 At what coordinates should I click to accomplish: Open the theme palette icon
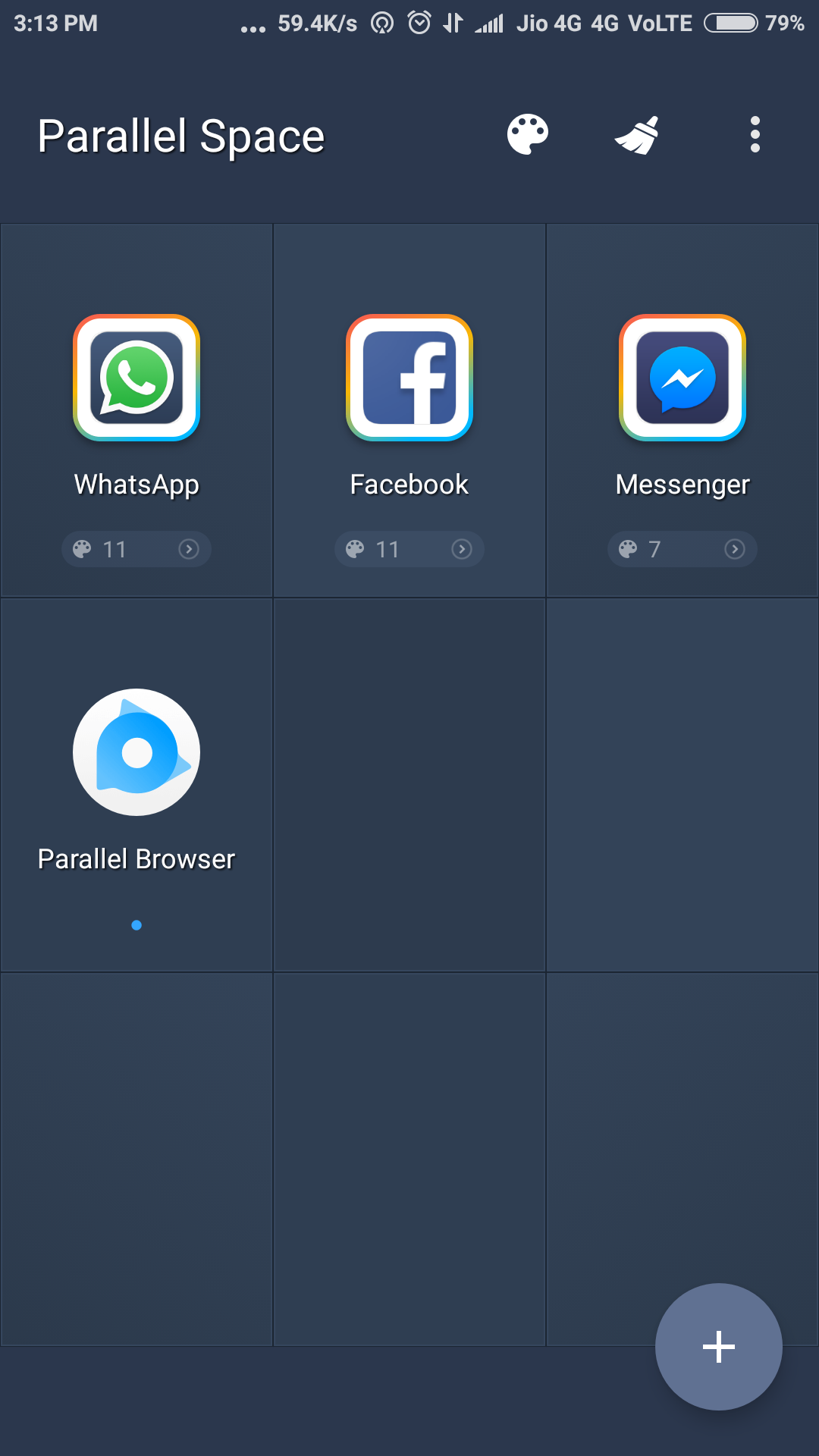pyautogui.click(x=528, y=135)
